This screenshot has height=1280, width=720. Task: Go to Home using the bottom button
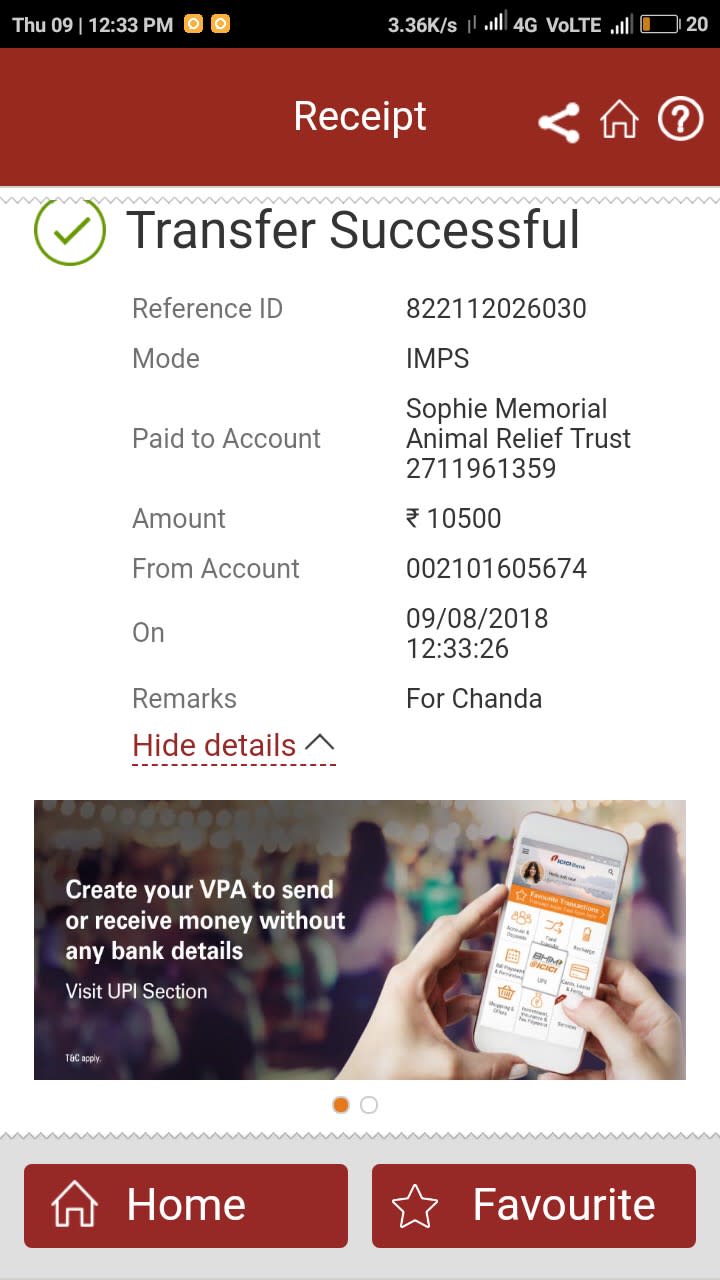(186, 1206)
